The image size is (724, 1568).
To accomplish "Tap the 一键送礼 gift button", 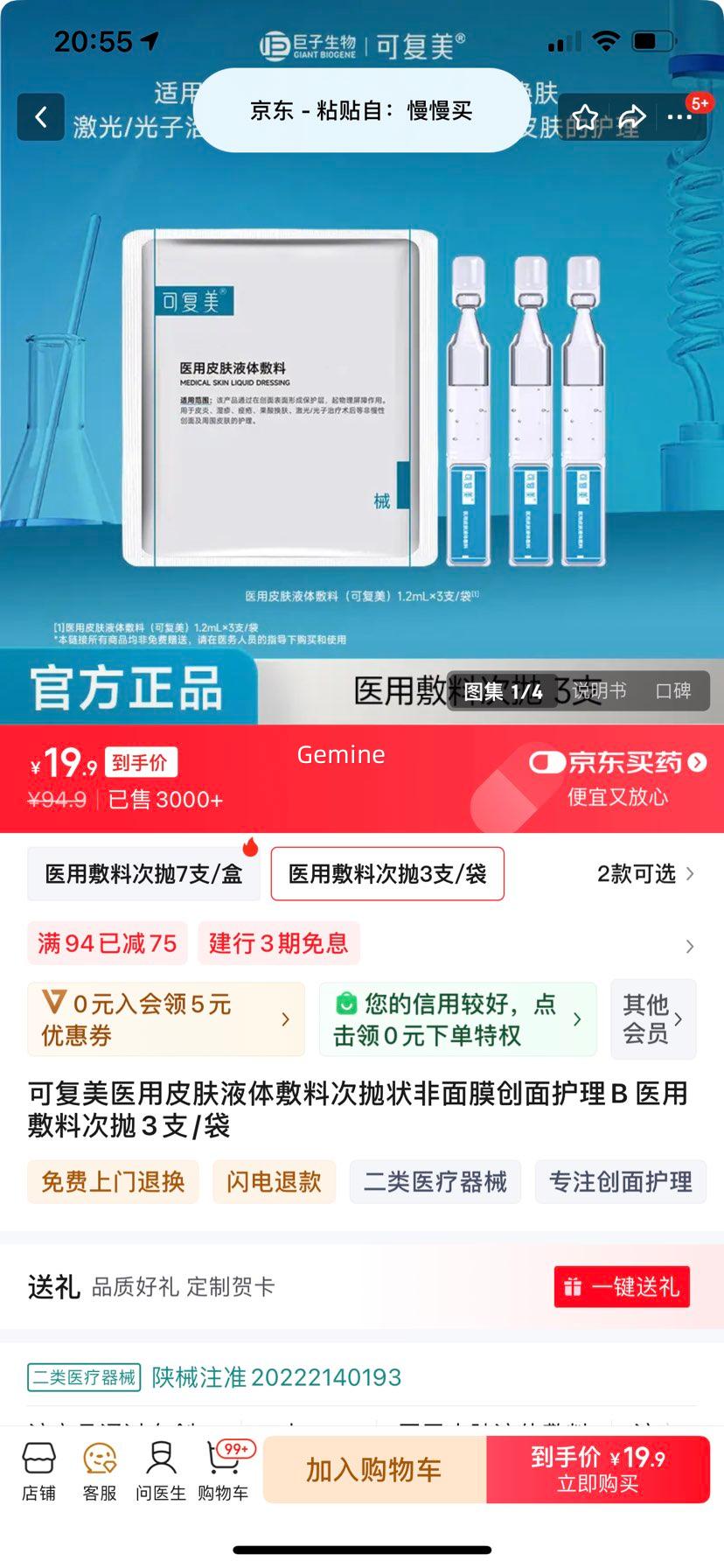I will [622, 1286].
